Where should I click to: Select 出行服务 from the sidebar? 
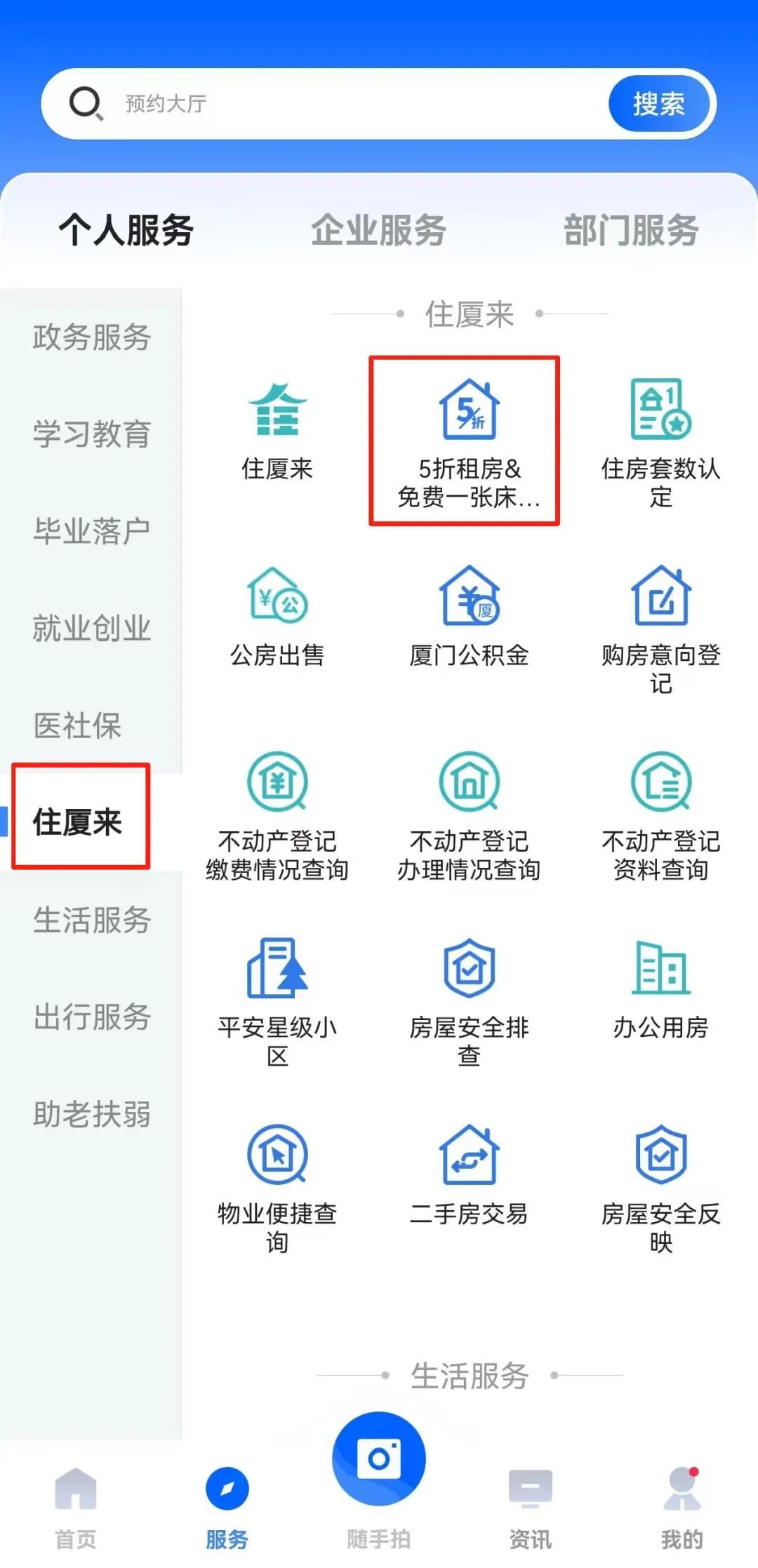tap(91, 1017)
